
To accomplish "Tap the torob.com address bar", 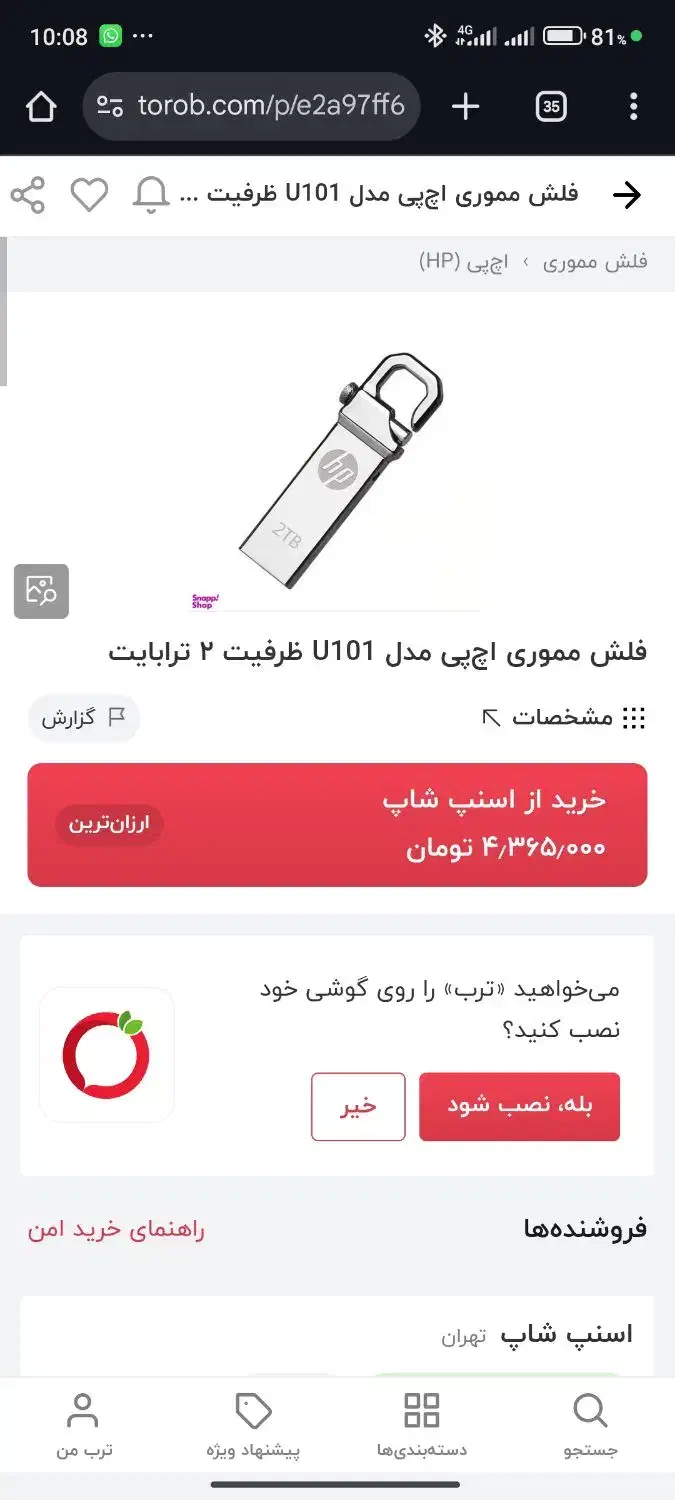I will (252, 106).
